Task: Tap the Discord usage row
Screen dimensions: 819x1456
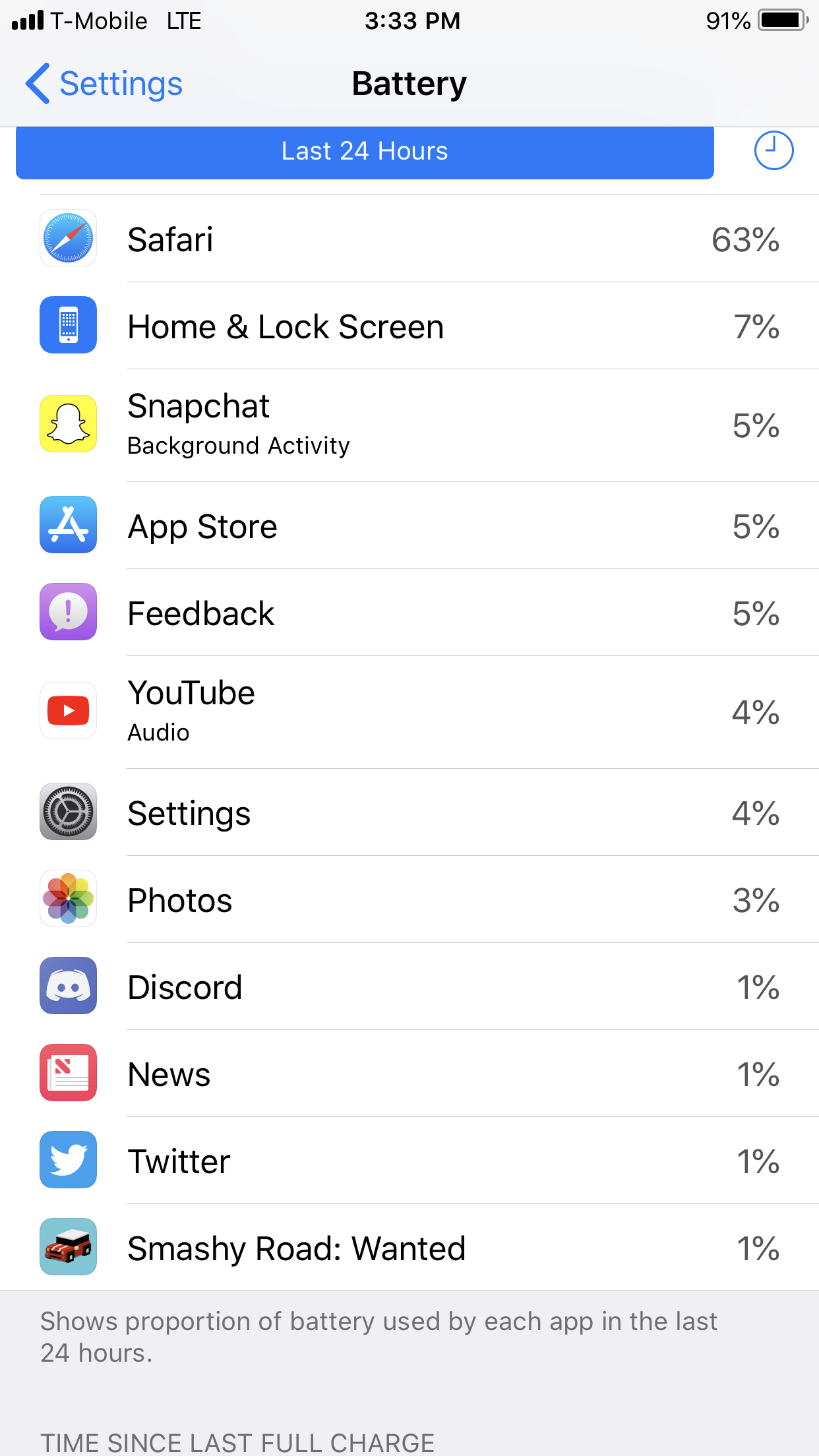Action: coord(409,987)
